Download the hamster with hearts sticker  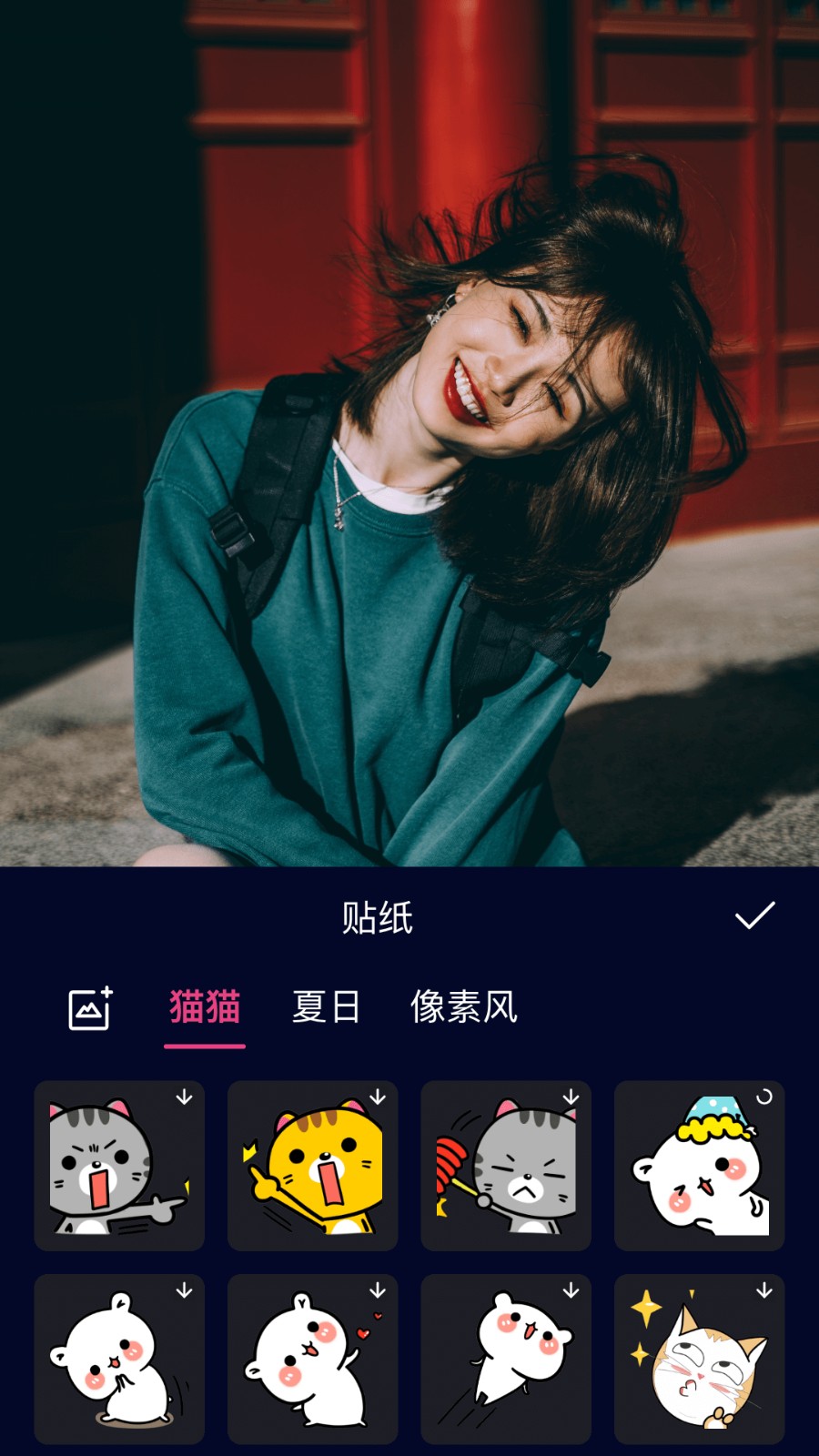pyautogui.click(x=379, y=1289)
